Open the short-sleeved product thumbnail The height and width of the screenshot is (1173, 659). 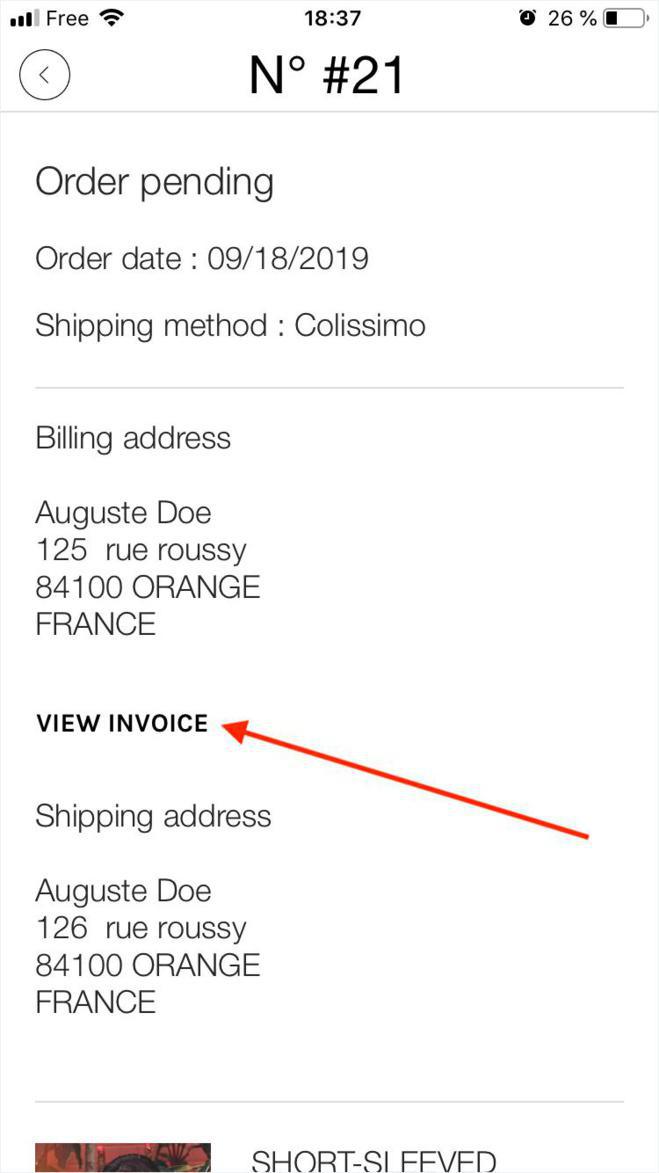coord(123,1157)
